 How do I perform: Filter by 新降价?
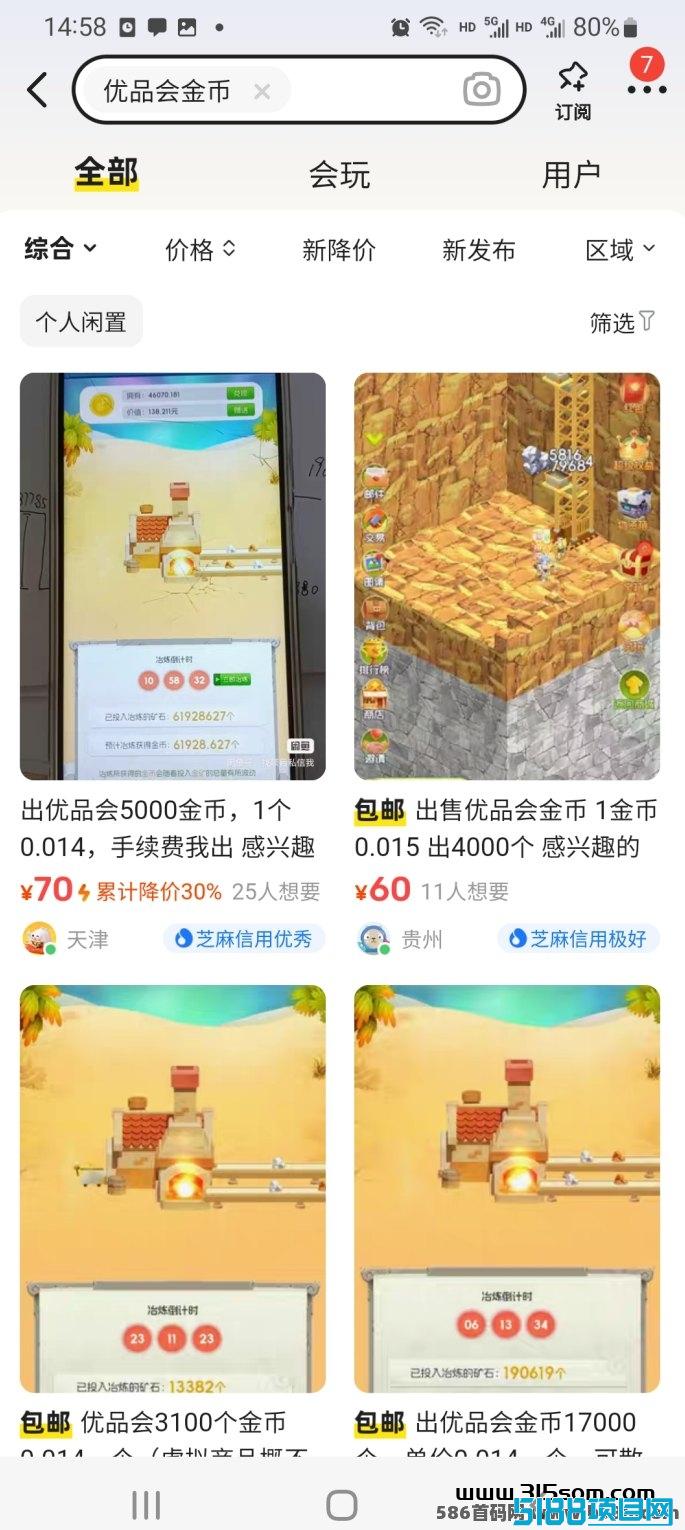click(339, 249)
